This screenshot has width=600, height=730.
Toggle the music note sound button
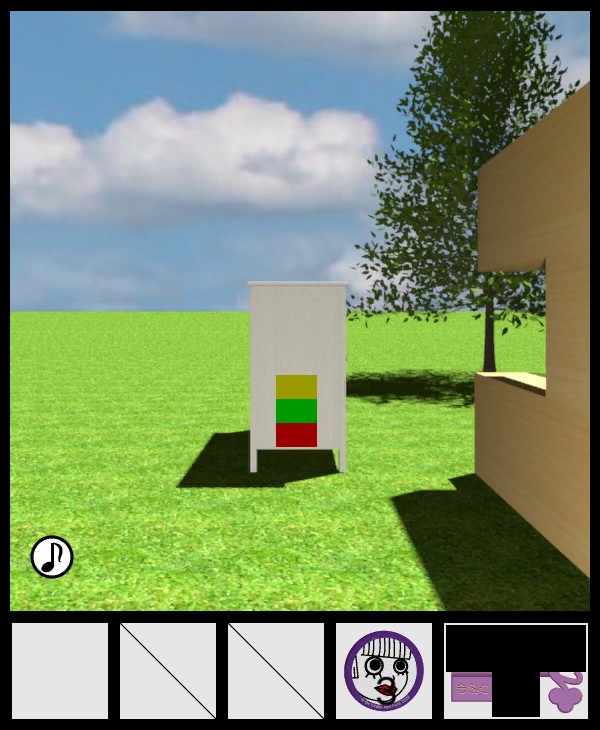pos(52,557)
